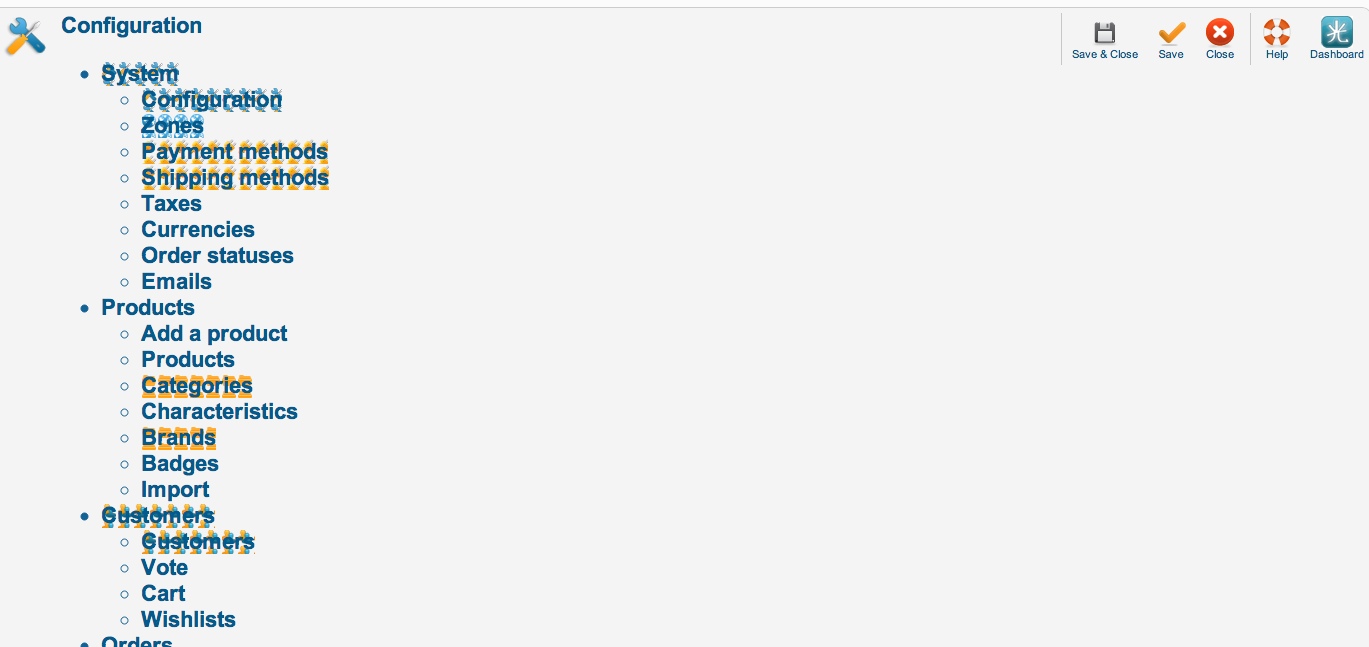Go to the Dashboard
Screen dimensions: 1369x647
pos(1336,40)
